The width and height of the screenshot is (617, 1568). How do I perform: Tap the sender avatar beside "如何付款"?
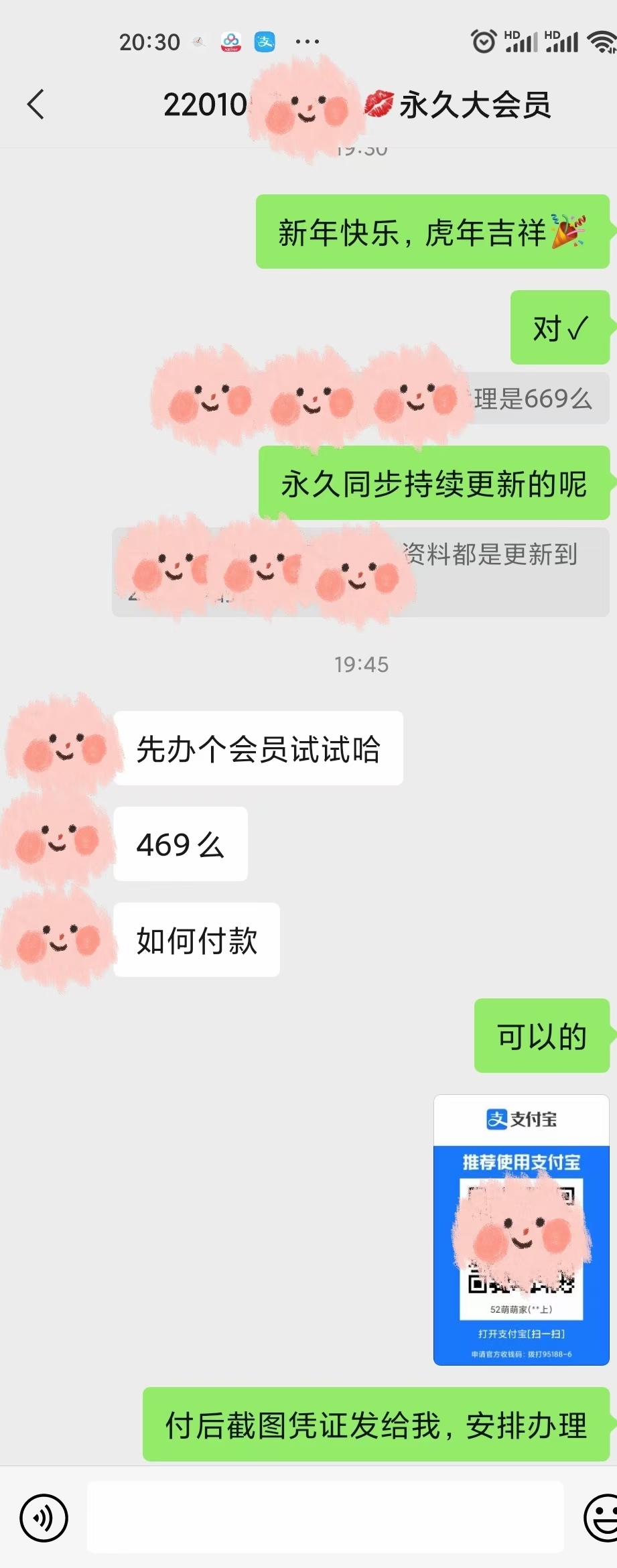point(58,939)
